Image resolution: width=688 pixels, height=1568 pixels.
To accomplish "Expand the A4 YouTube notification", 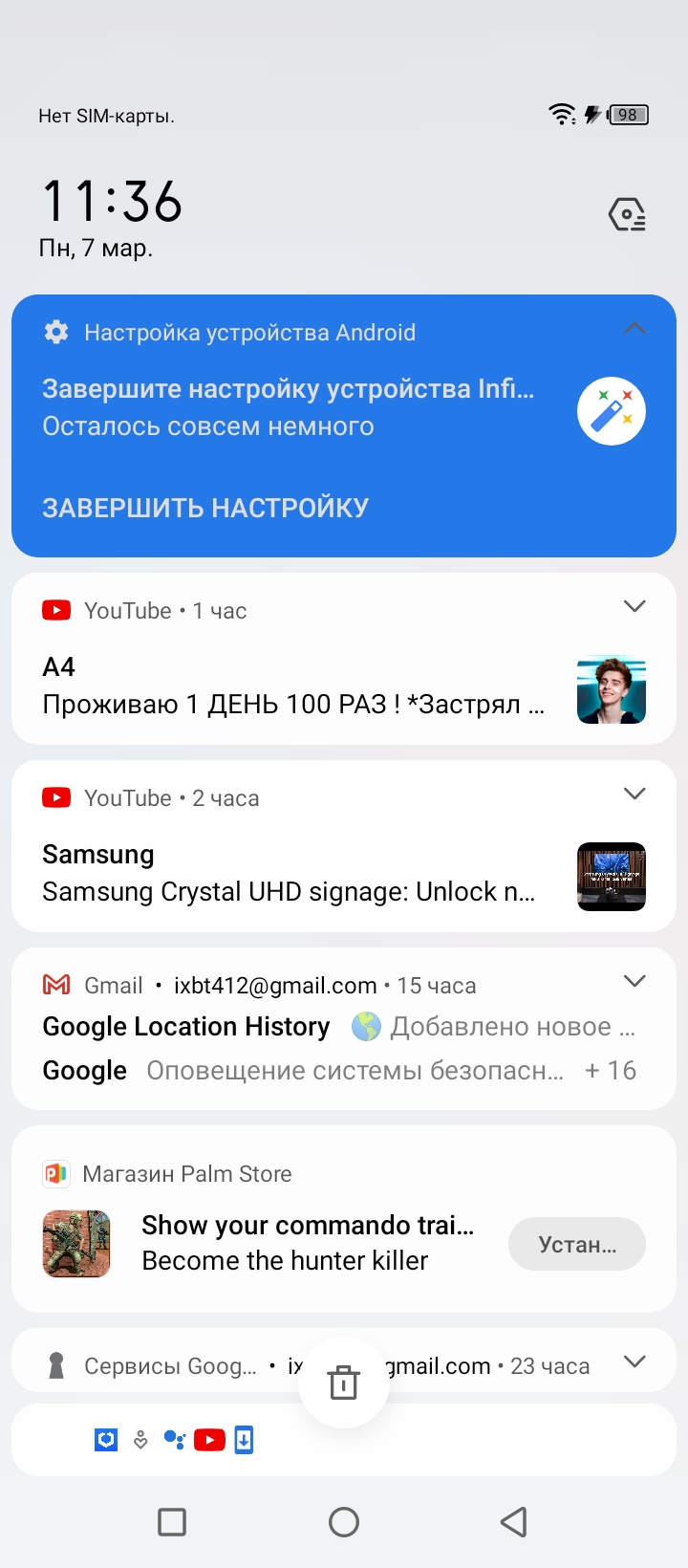I will [634, 606].
